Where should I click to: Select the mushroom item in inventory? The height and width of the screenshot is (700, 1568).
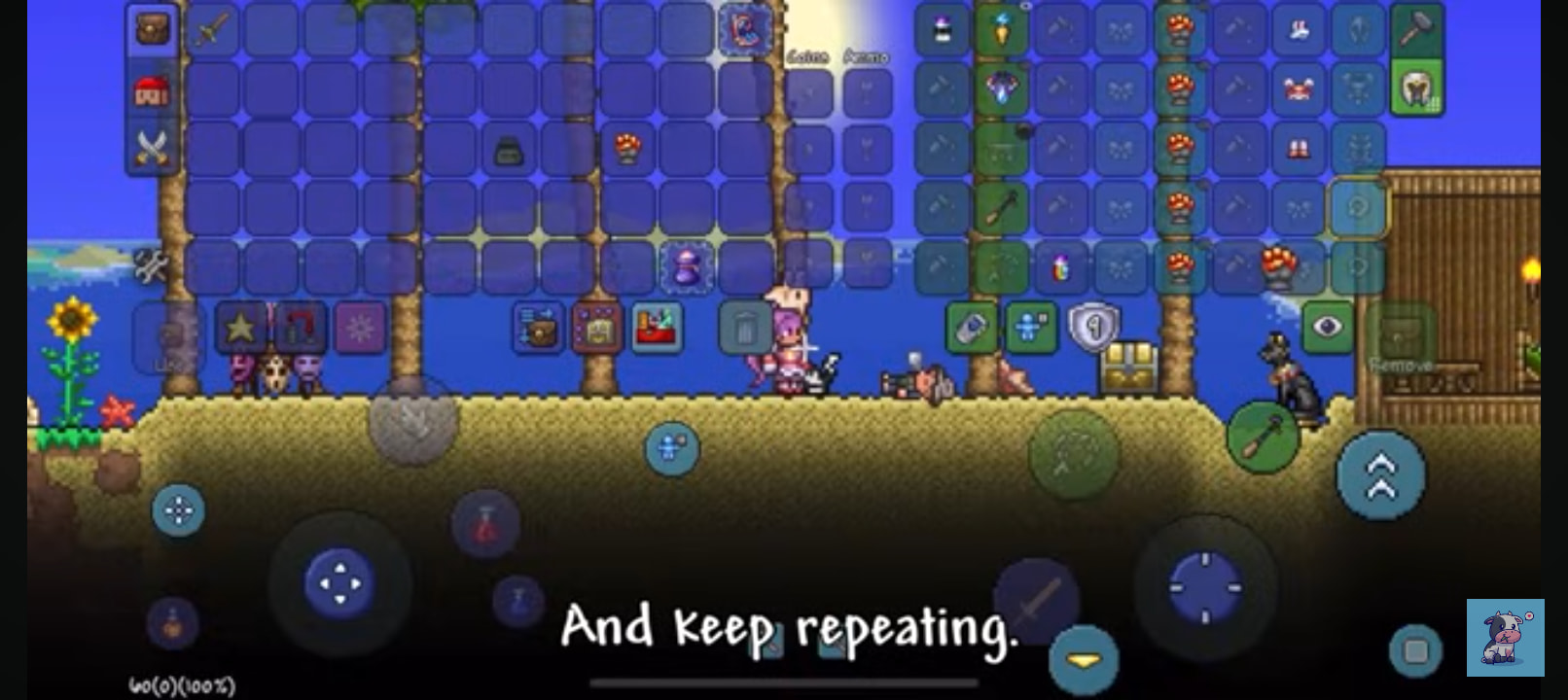click(627, 149)
